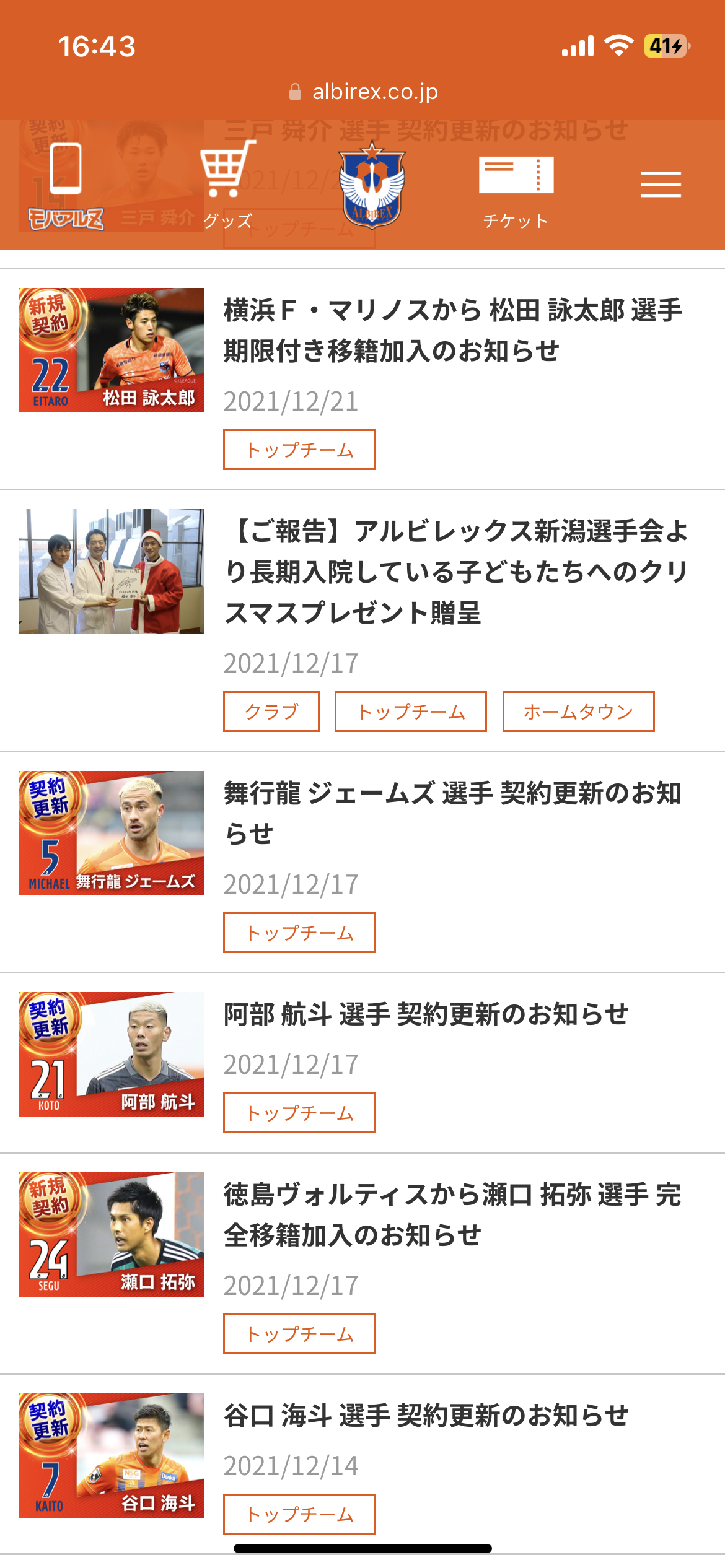Tap 瀬口 拓弥 thumbnail image
This screenshot has height=1568, width=725.
[x=112, y=1234]
